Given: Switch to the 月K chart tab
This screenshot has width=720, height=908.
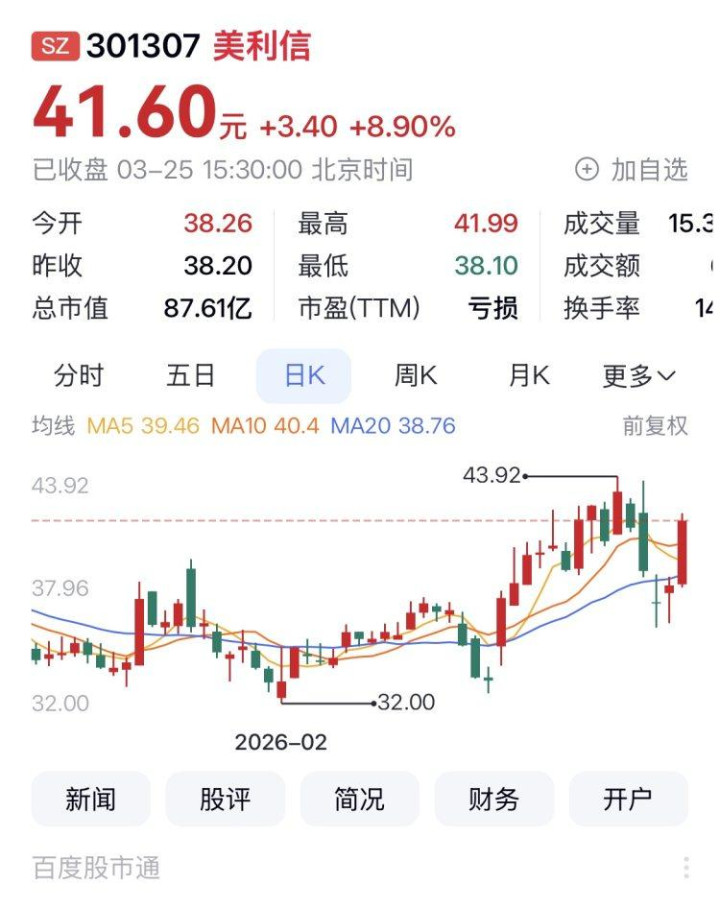Looking at the screenshot, I should point(529,376).
